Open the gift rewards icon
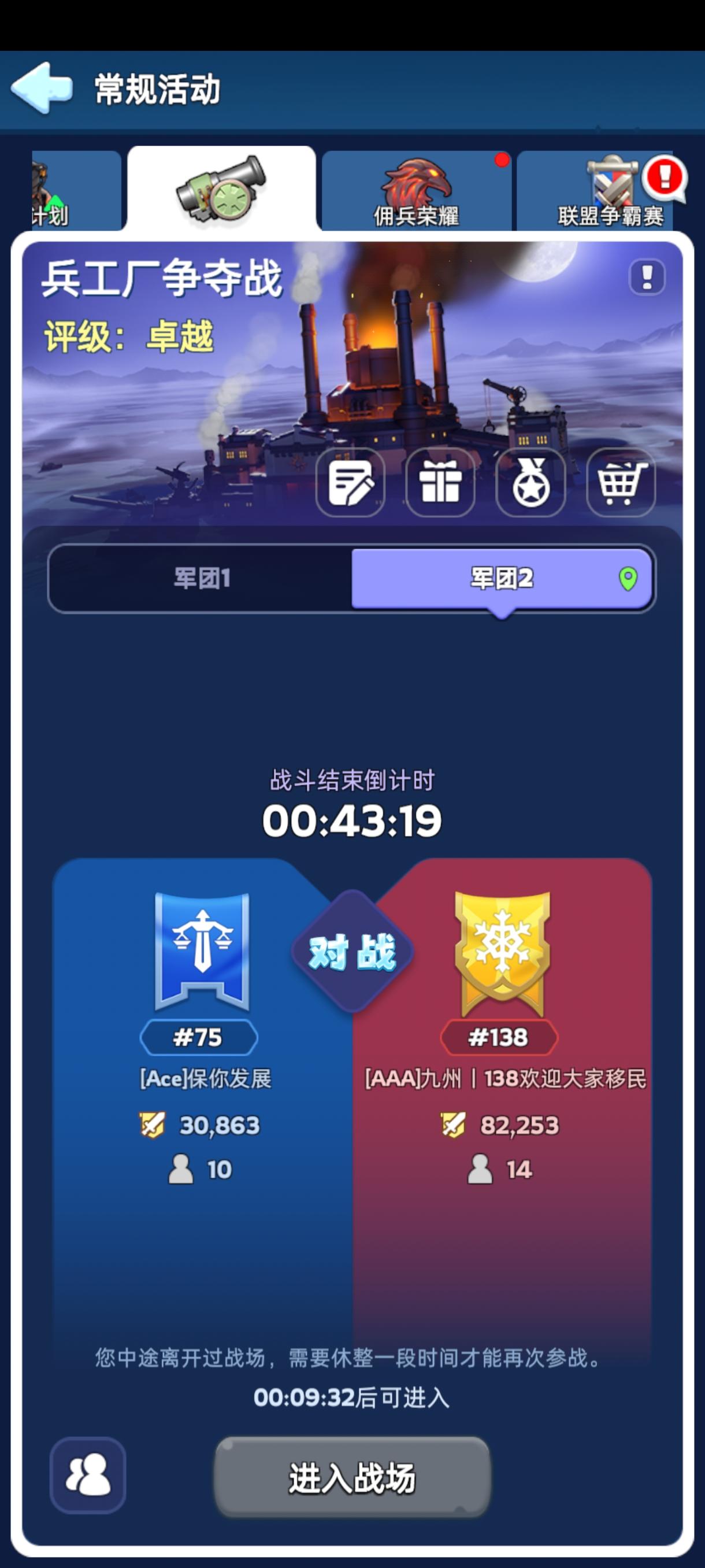705x1568 pixels. 441,485
